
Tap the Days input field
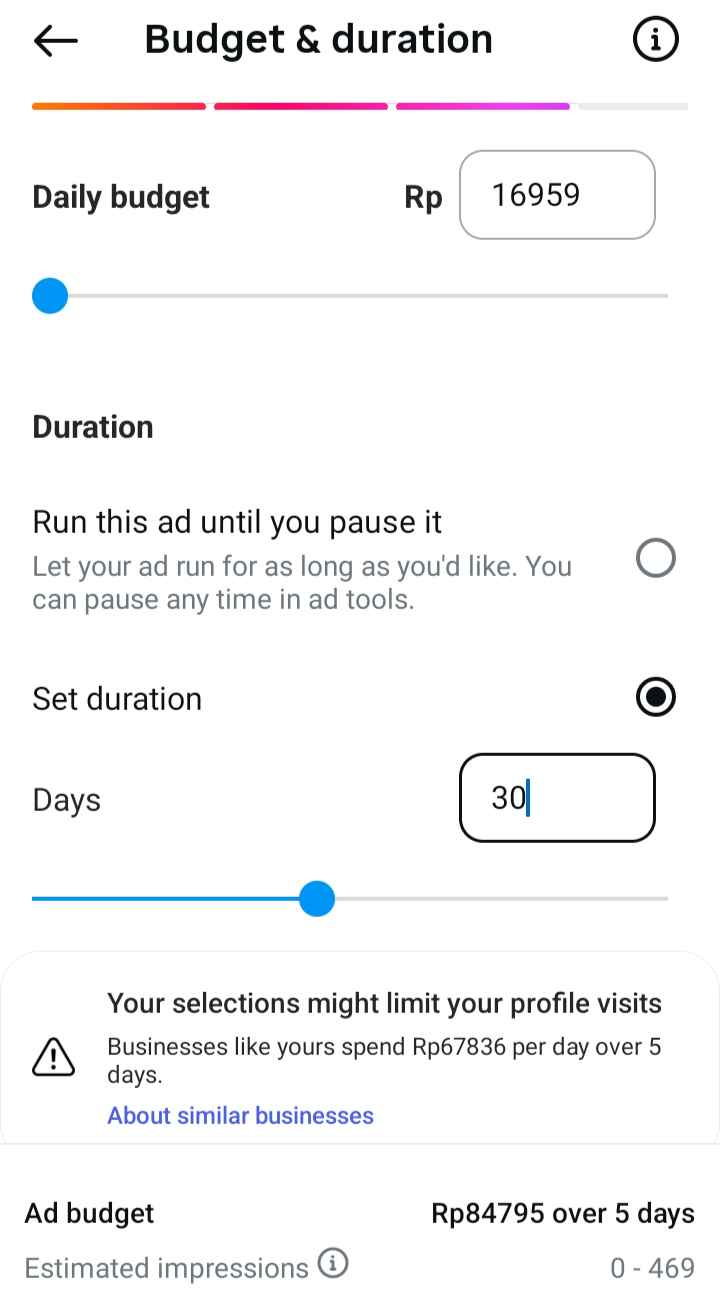[557, 798]
